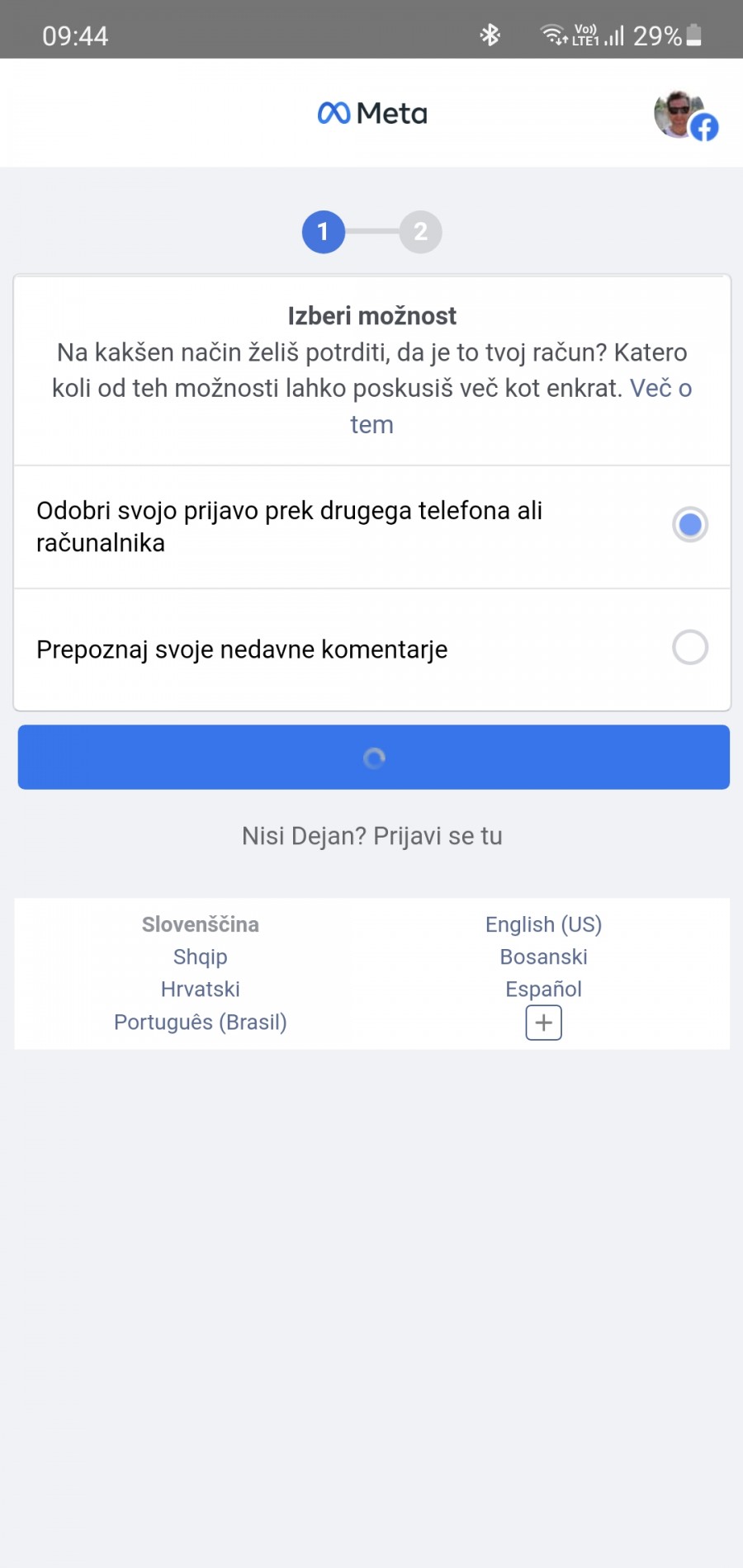Change language to Shqip
This screenshot has height=1568, width=743.
point(200,957)
